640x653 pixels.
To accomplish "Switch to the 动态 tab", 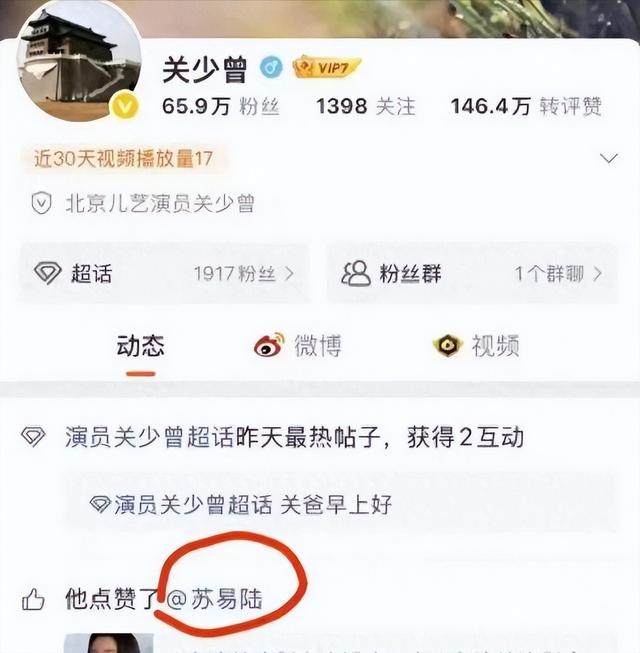I will (140, 346).
